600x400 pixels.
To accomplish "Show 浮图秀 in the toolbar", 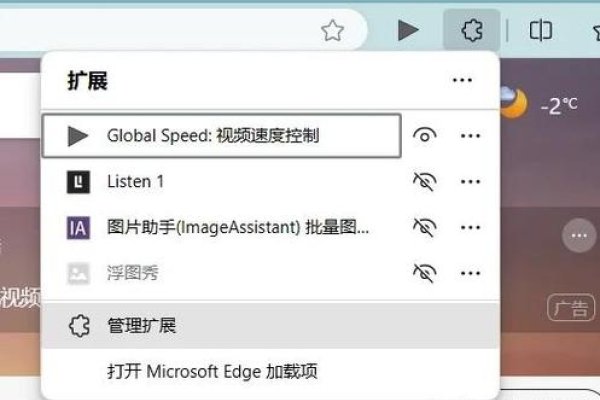I will click(425, 272).
